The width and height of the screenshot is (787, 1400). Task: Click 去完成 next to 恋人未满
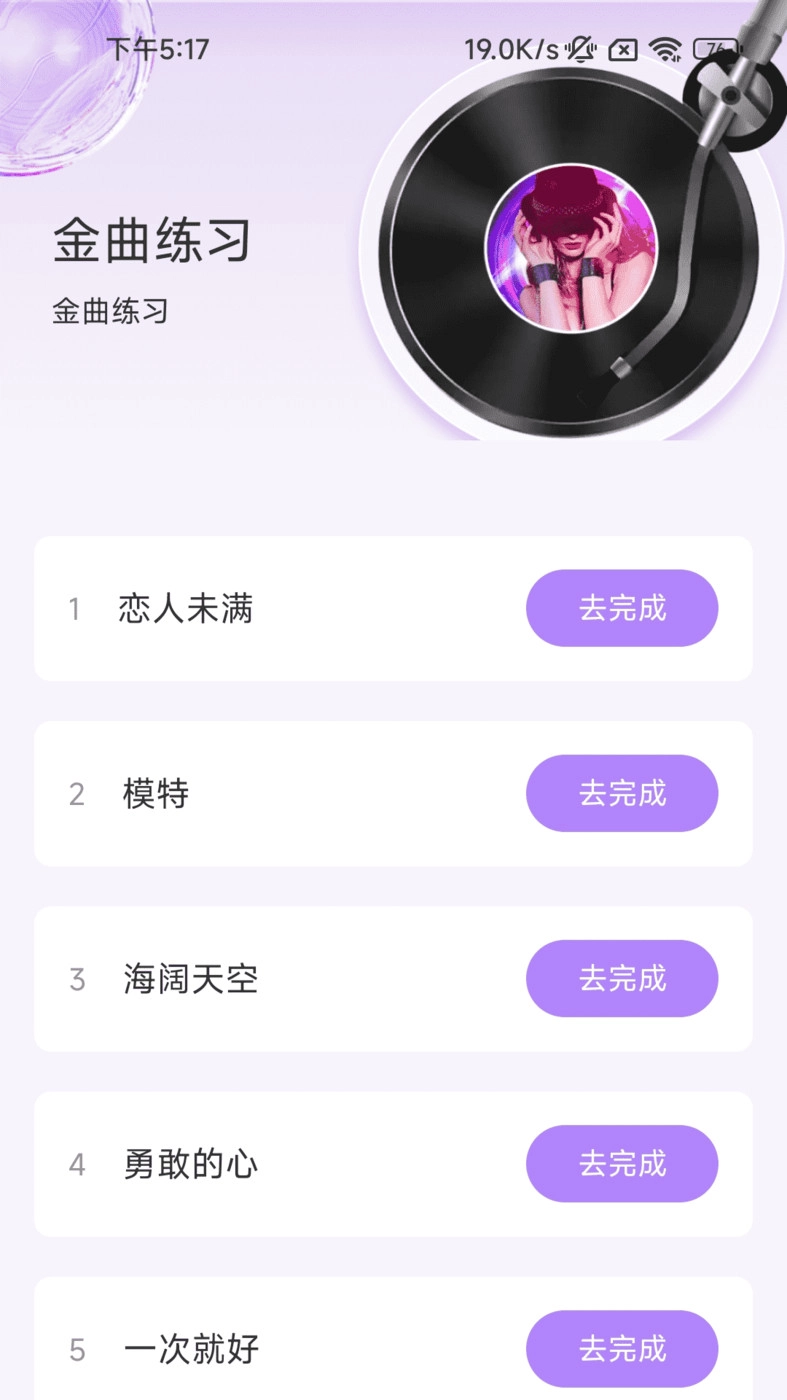[x=622, y=608]
